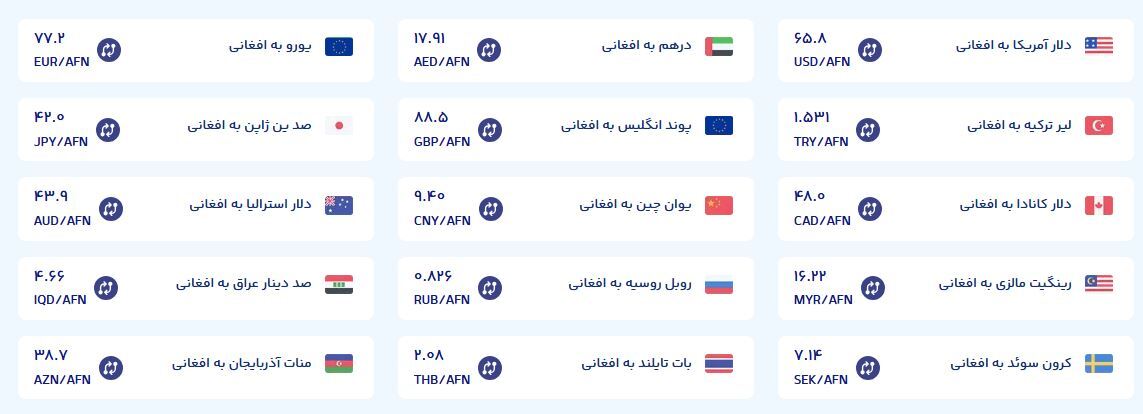The image size is (1143, 414).
Task: Open the SEK/AFN Swedish krona card
Action: coord(1010,363)
